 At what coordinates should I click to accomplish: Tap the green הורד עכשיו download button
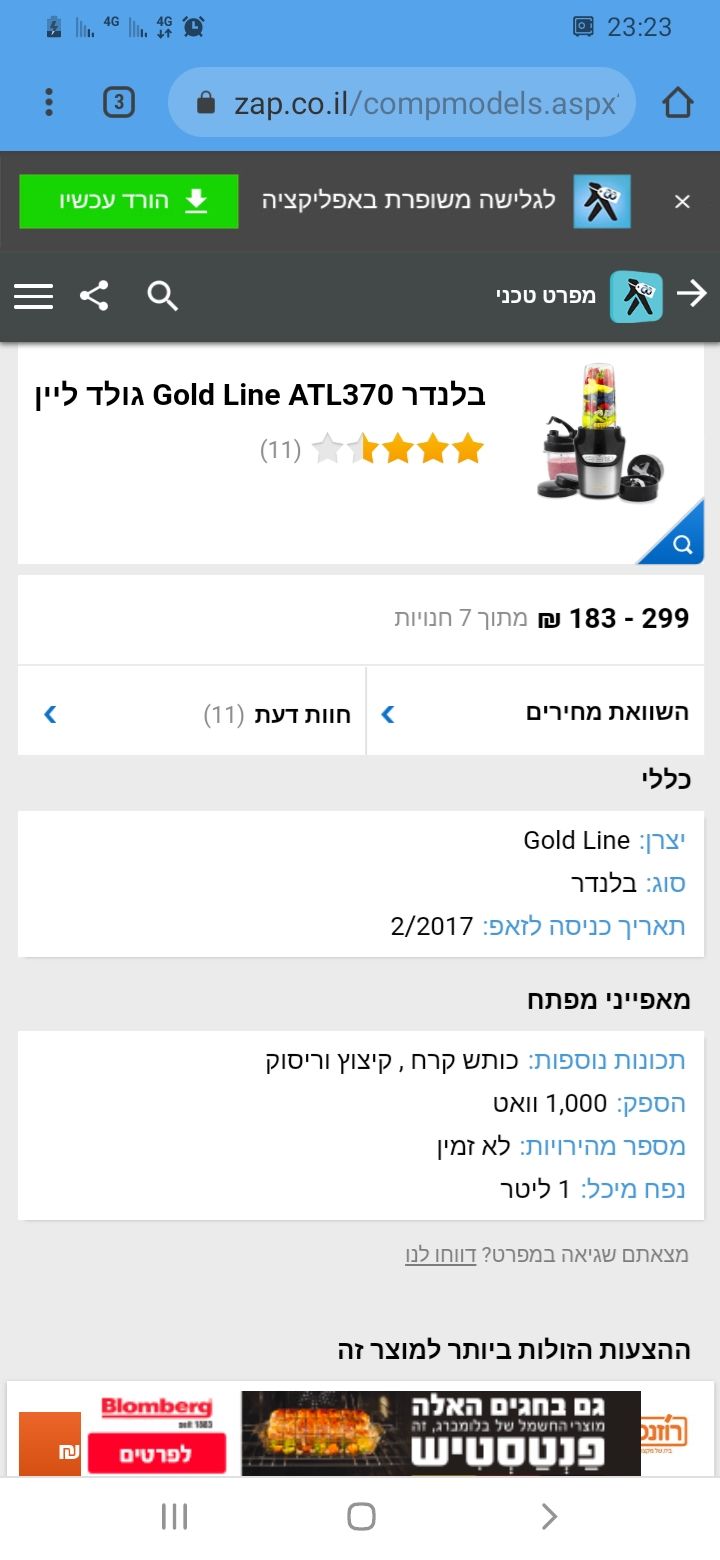coord(129,201)
